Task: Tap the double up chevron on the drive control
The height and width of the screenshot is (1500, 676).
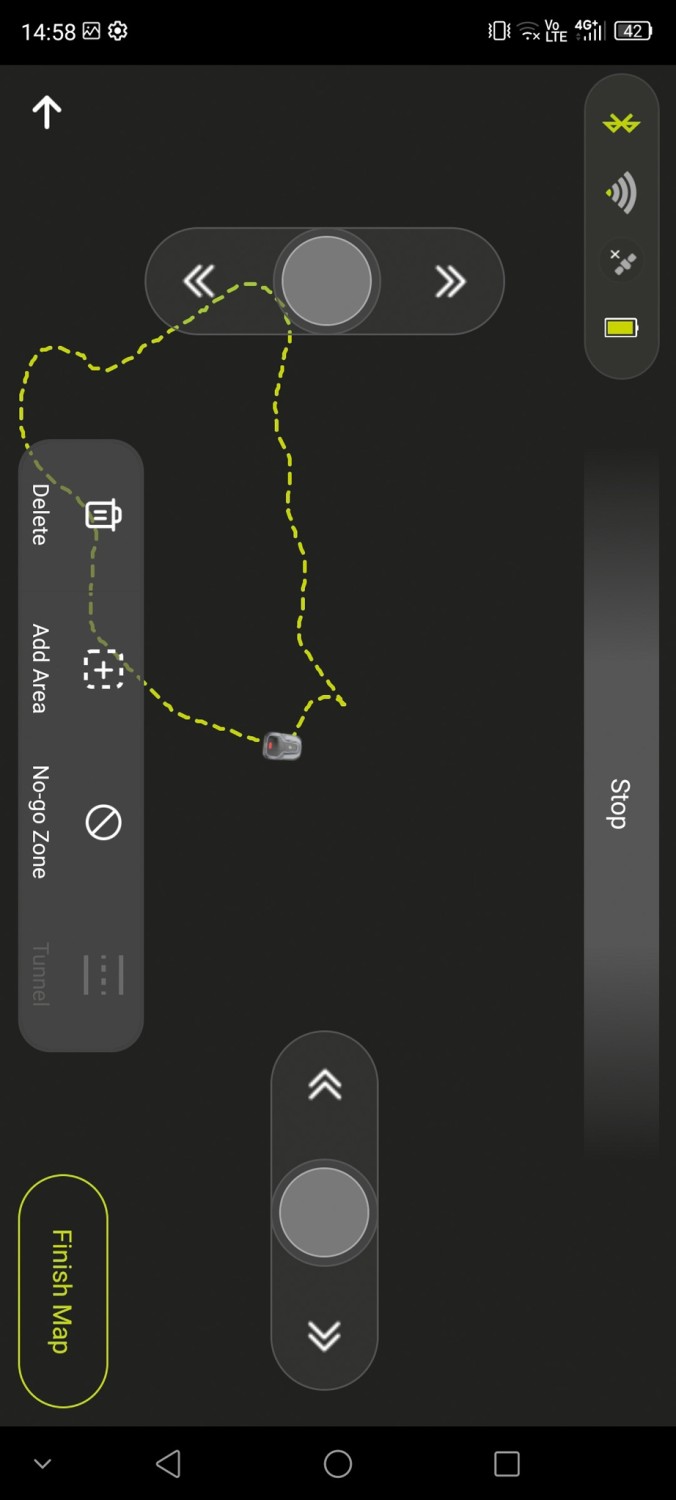Action: click(x=324, y=1085)
